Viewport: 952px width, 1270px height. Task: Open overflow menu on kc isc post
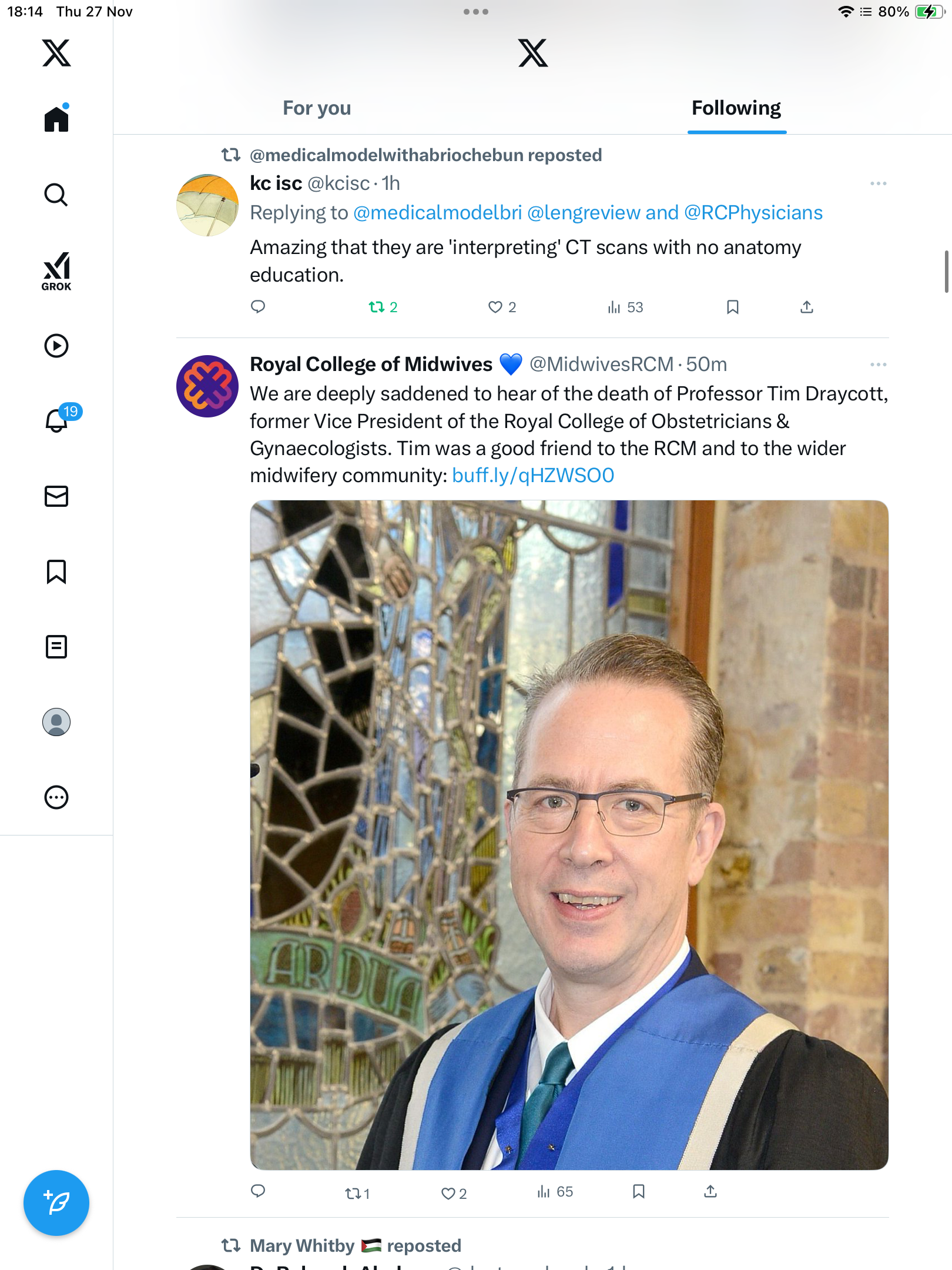click(878, 183)
